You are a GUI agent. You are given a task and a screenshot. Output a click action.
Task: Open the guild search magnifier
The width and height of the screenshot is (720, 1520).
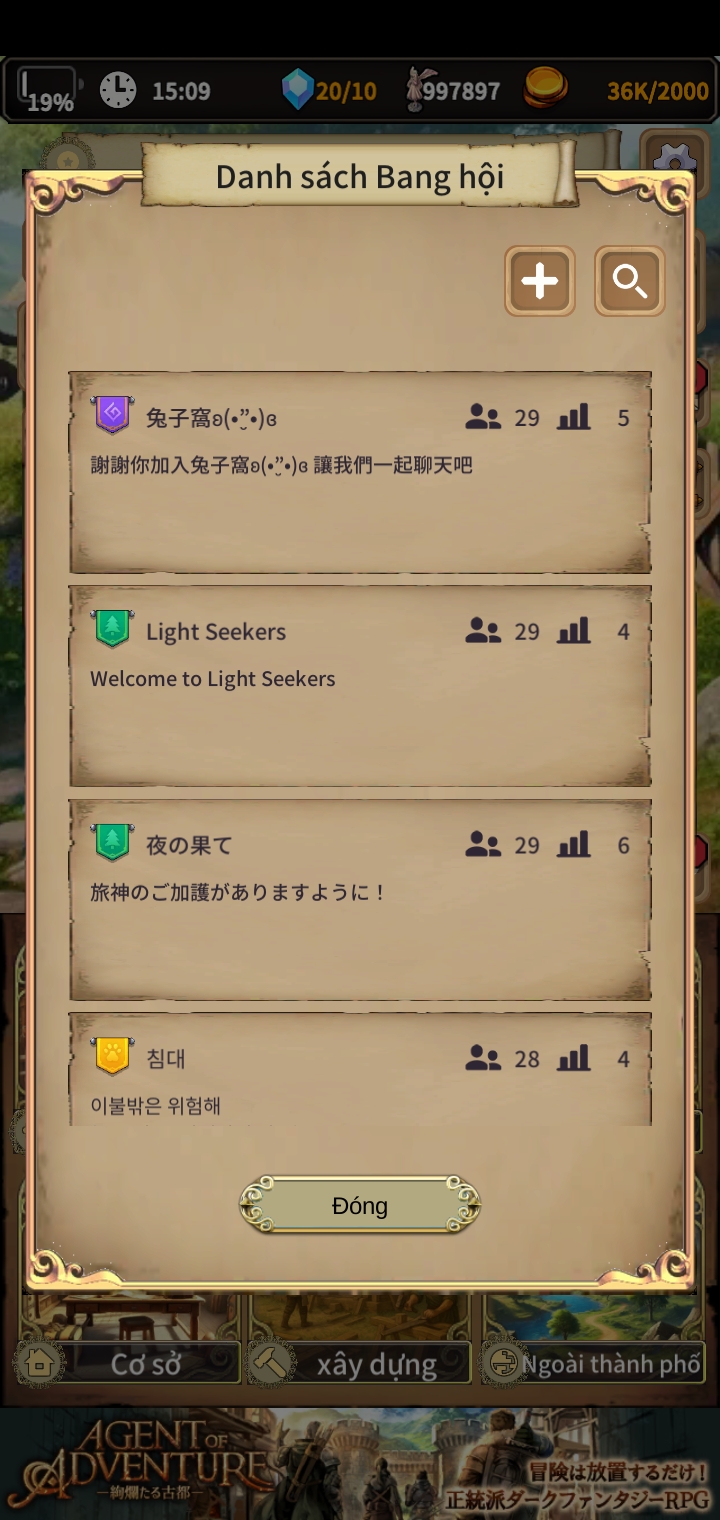(629, 281)
